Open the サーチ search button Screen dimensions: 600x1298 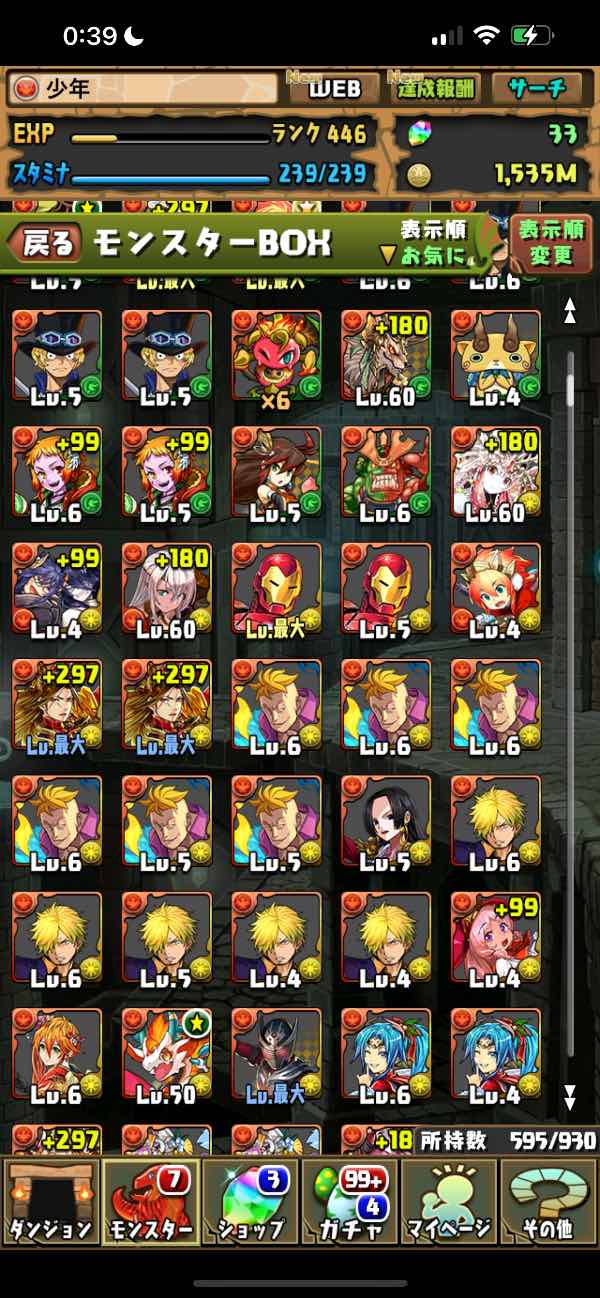541,88
